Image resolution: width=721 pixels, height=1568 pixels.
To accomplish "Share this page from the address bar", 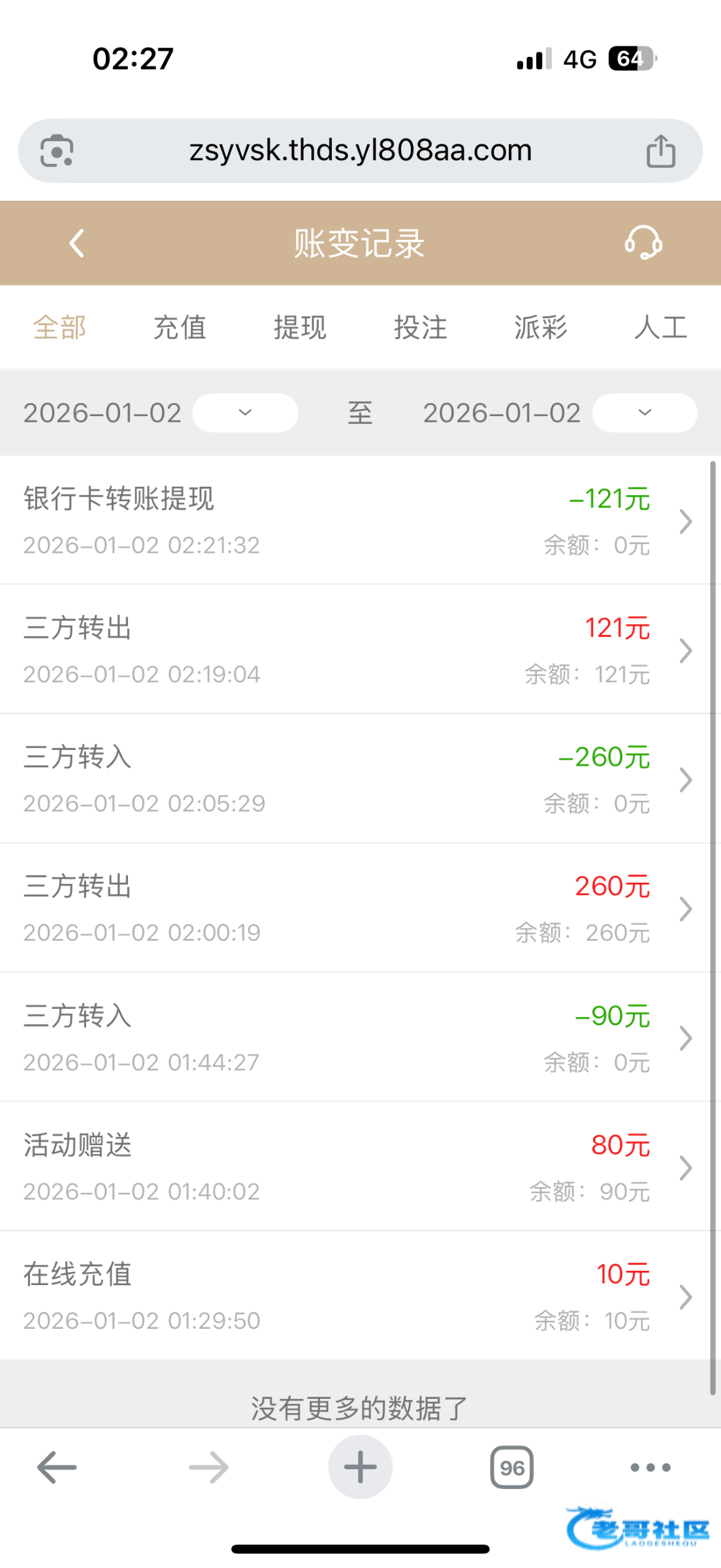I will tap(660, 151).
